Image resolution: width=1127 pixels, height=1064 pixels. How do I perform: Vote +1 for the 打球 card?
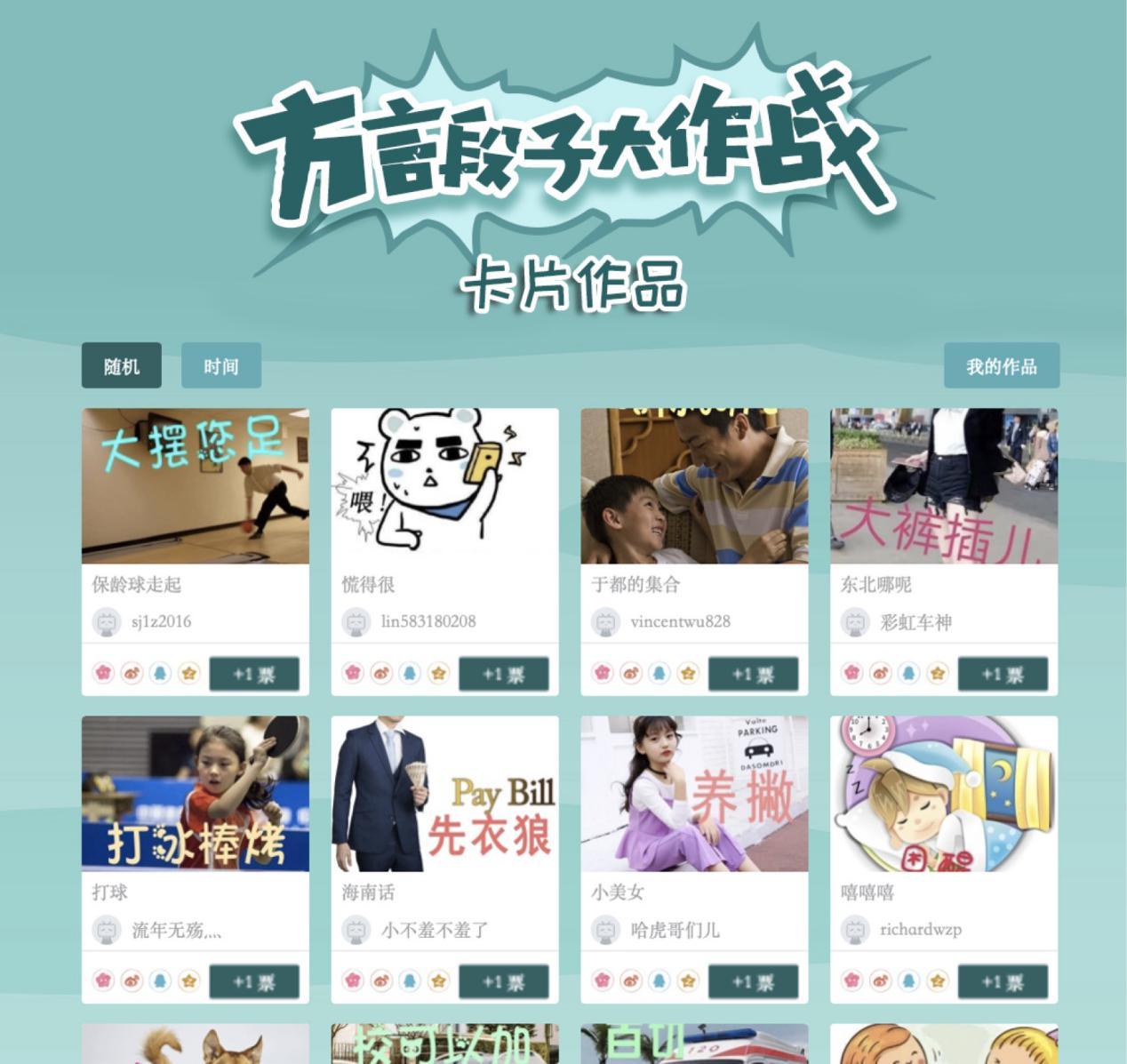click(254, 981)
